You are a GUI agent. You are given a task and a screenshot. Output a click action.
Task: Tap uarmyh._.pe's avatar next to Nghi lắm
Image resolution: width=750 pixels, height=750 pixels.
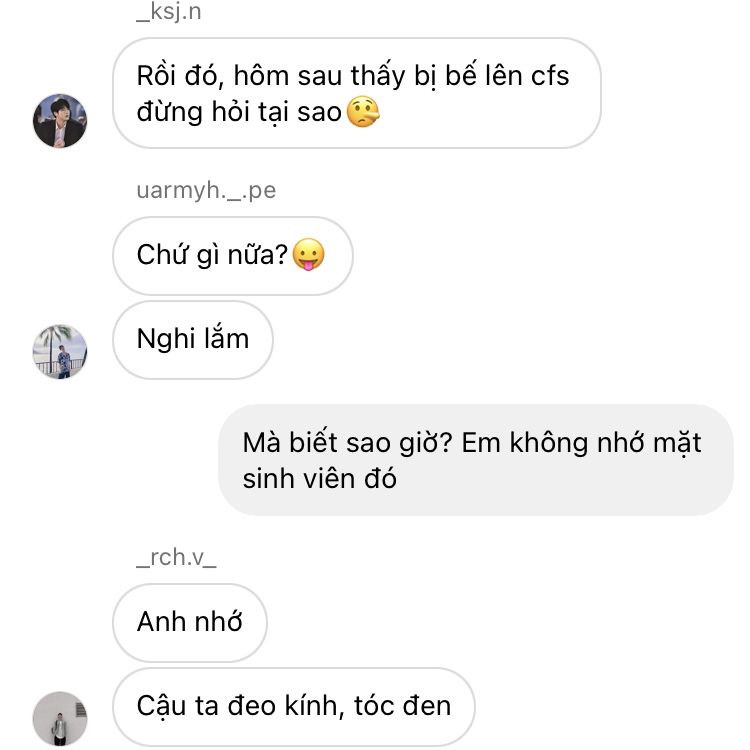tap(60, 352)
